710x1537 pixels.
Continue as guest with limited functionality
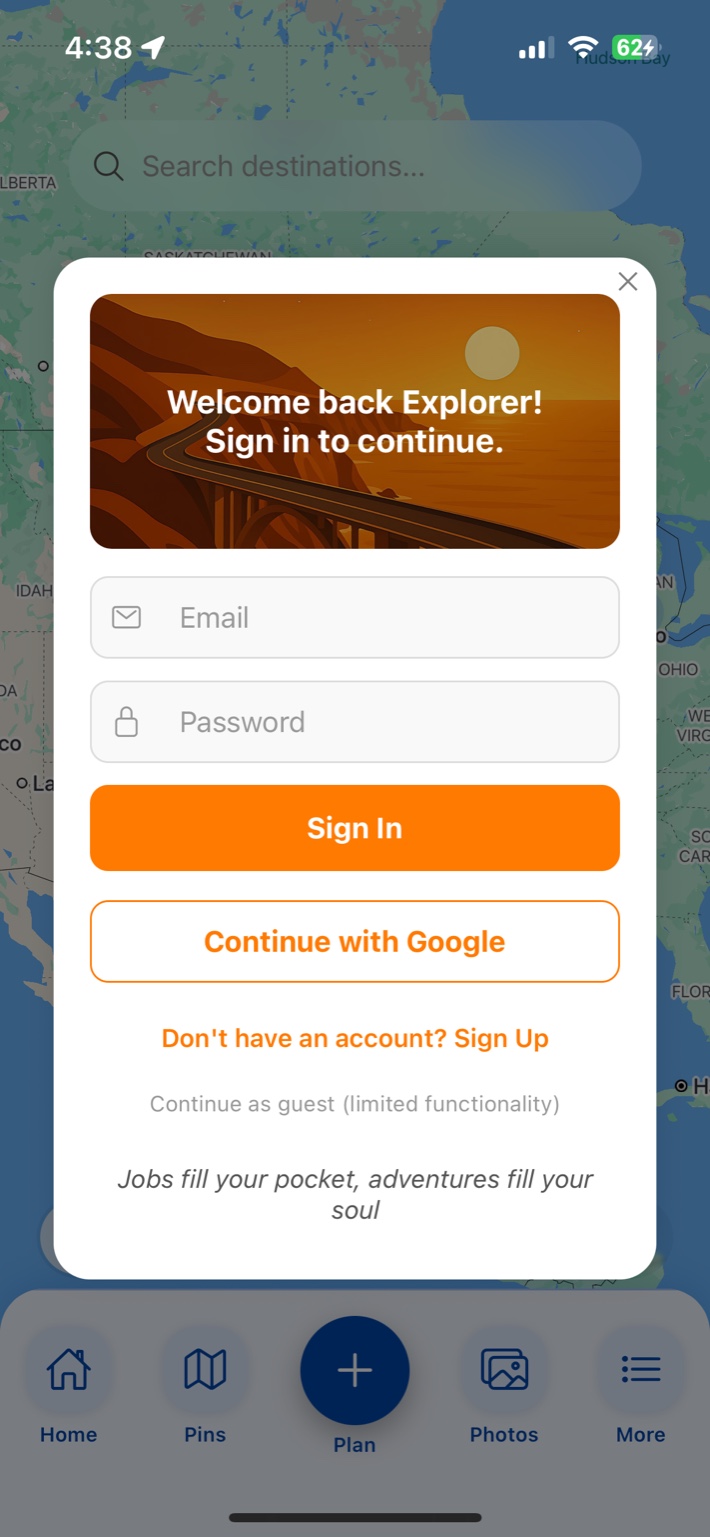pos(355,1104)
